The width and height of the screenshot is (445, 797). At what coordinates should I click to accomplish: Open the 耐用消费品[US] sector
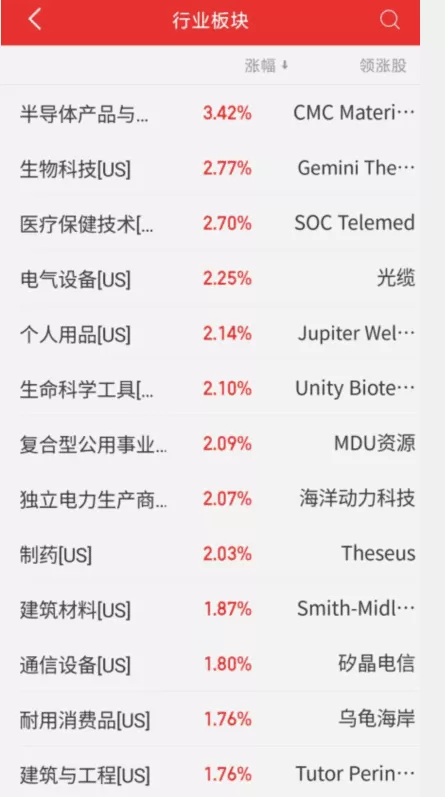click(x=210, y=720)
